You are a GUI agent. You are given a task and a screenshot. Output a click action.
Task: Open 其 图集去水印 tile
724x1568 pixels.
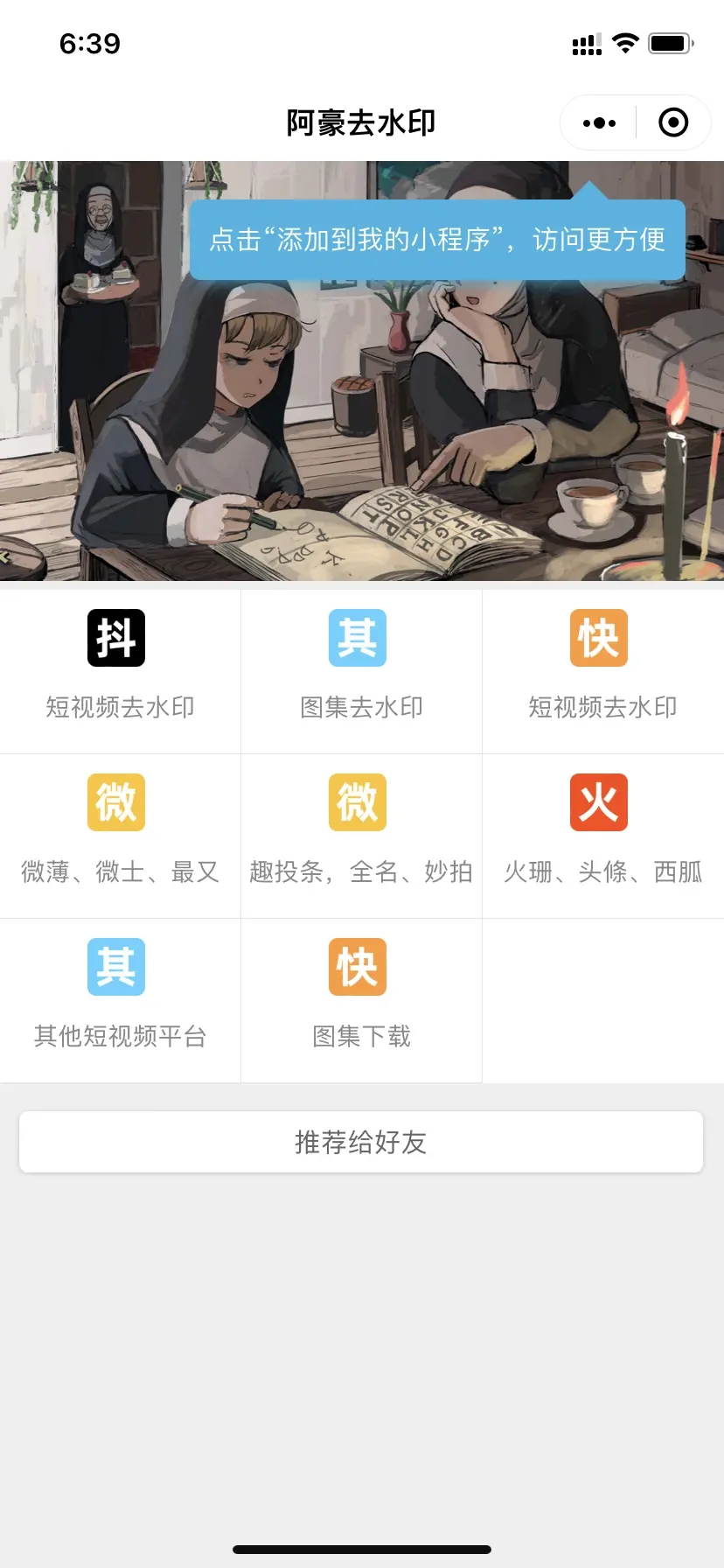(361, 670)
